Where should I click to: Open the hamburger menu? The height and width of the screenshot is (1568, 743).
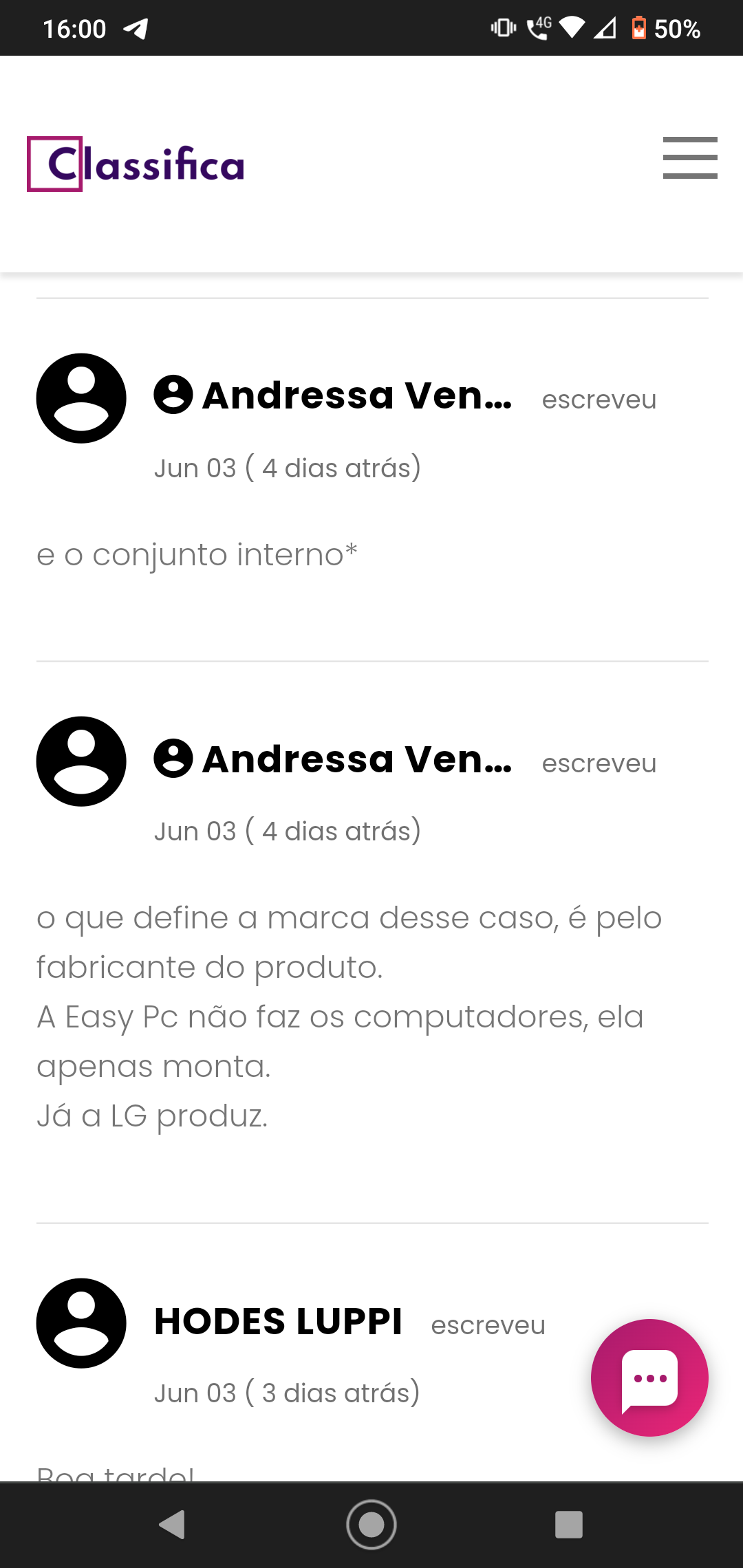click(x=689, y=157)
